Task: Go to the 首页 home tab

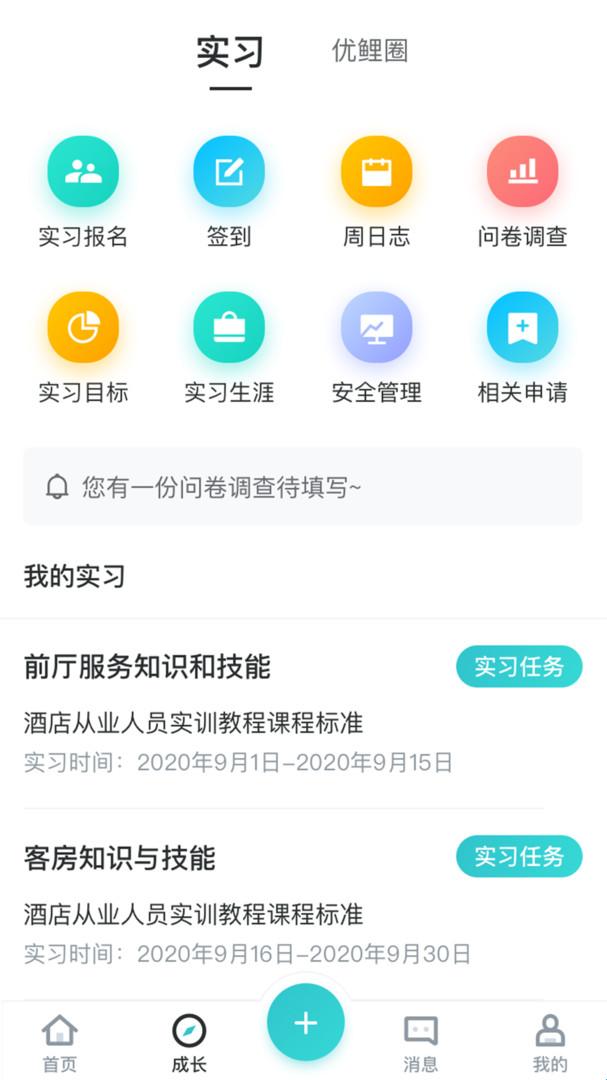Action: click(x=59, y=1041)
